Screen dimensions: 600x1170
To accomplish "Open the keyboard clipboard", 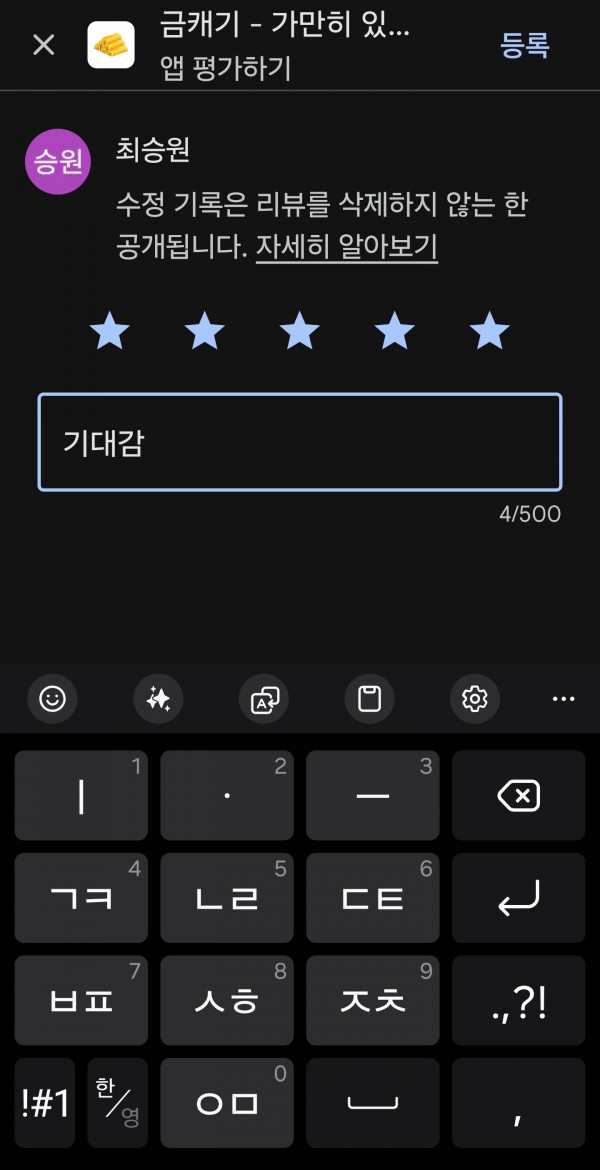I will (x=369, y=699).
